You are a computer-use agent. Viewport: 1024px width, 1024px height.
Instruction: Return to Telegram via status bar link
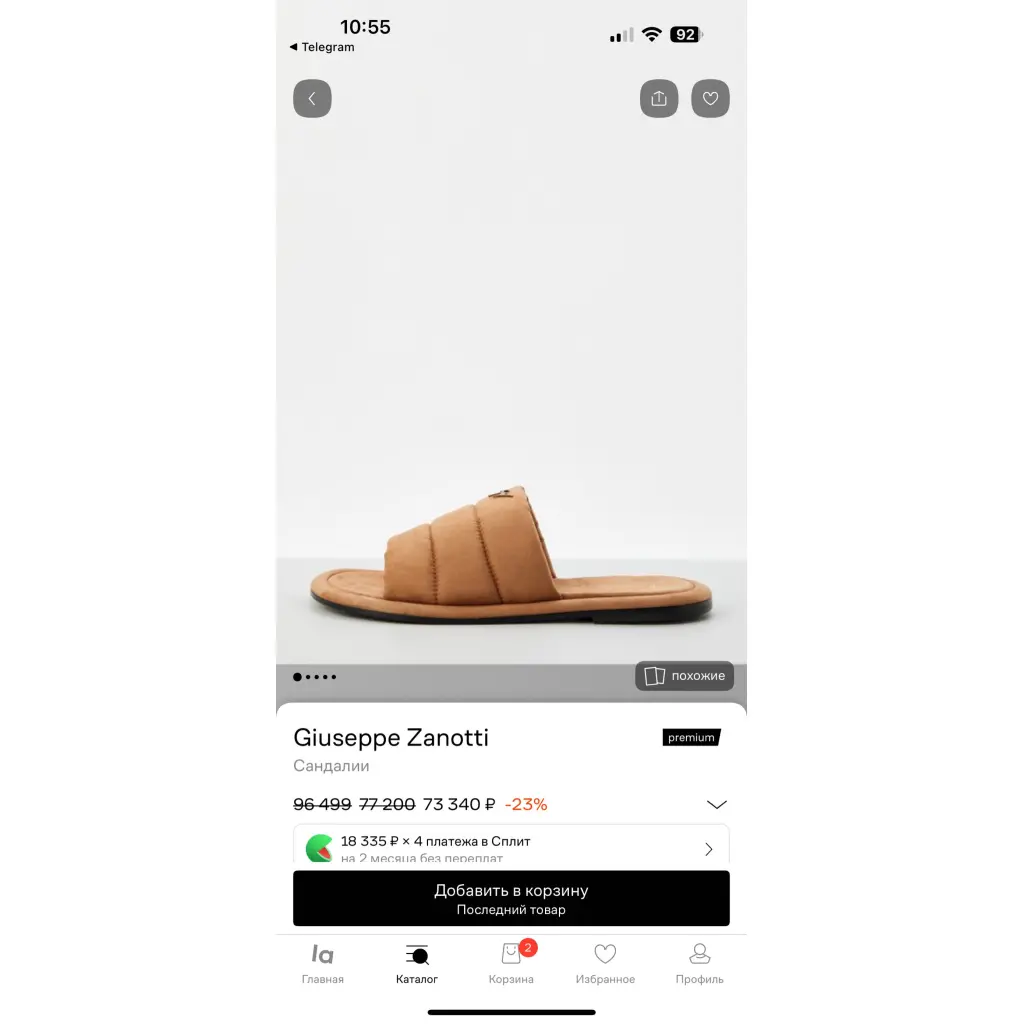tap(322, 47)
